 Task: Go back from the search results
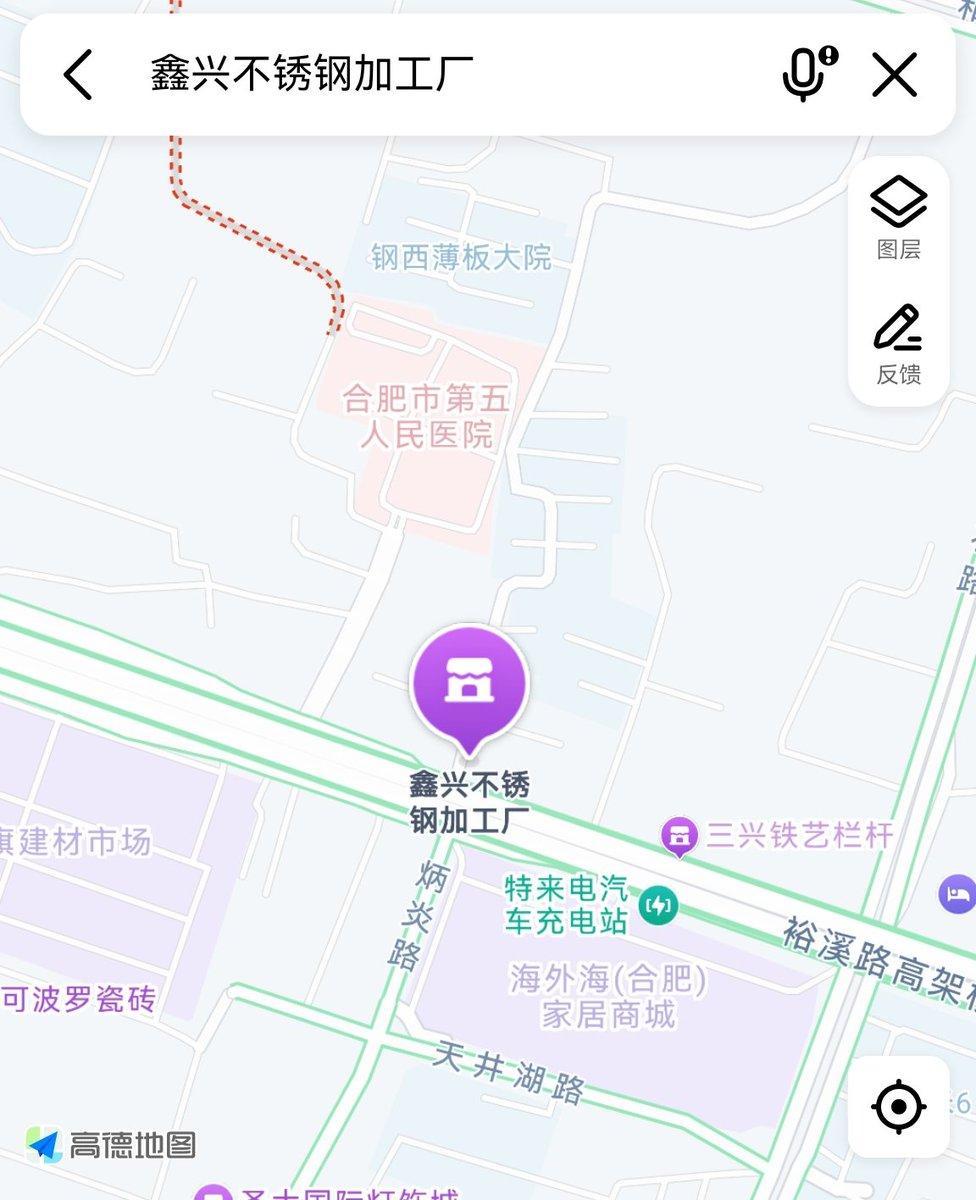[78, 75]
